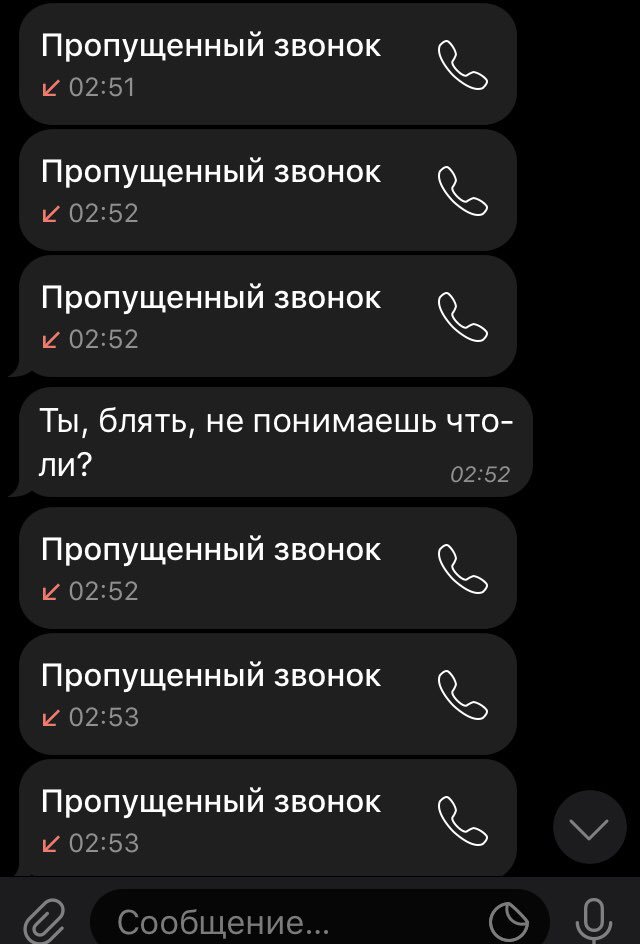Call back from the 02:51 missed call
Image resolution: width=640 pixels, height=944 pixels.
tap(464, 66)
